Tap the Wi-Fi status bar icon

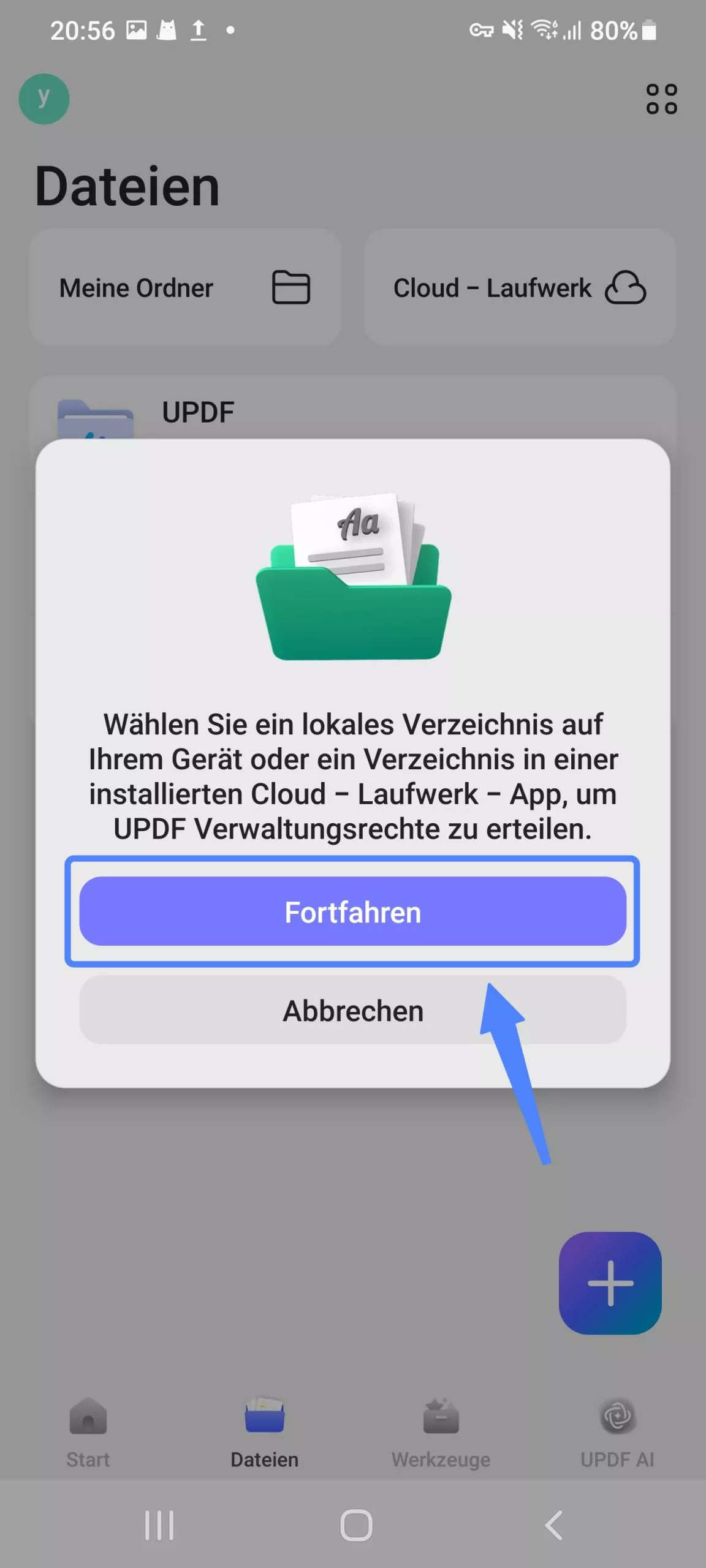[x=545, y=29]
